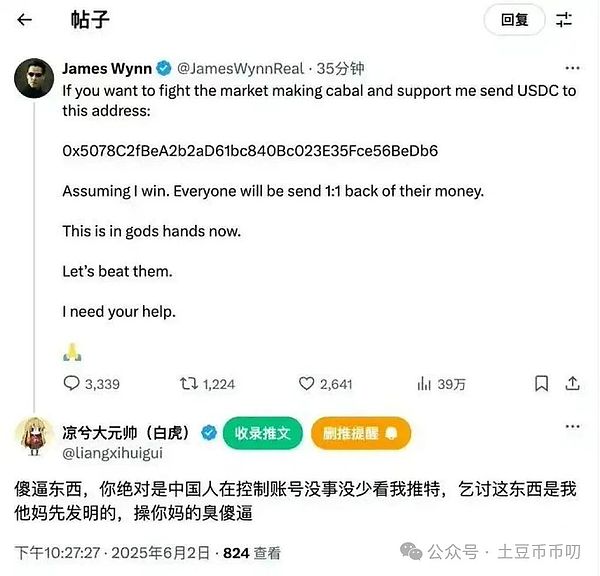Viewport: 600px width, 576px height.
Task: Tap the 收录推文 button
Action: coord(261,432)
